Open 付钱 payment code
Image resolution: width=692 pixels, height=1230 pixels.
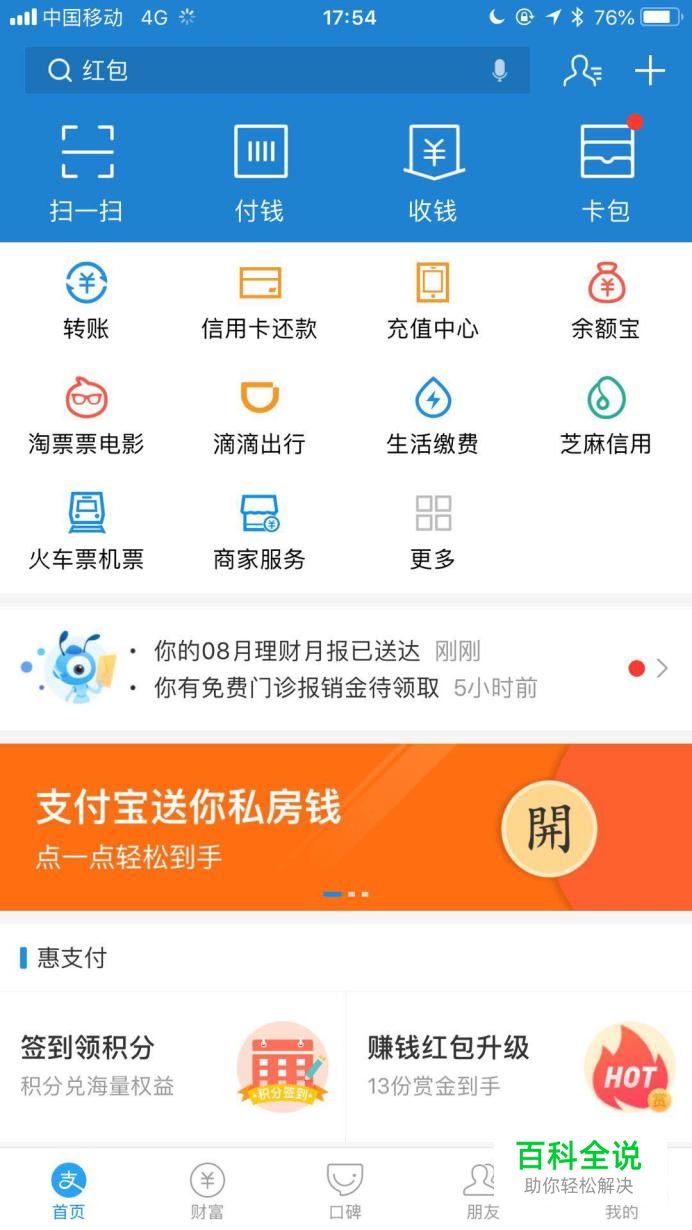point(260,172)
